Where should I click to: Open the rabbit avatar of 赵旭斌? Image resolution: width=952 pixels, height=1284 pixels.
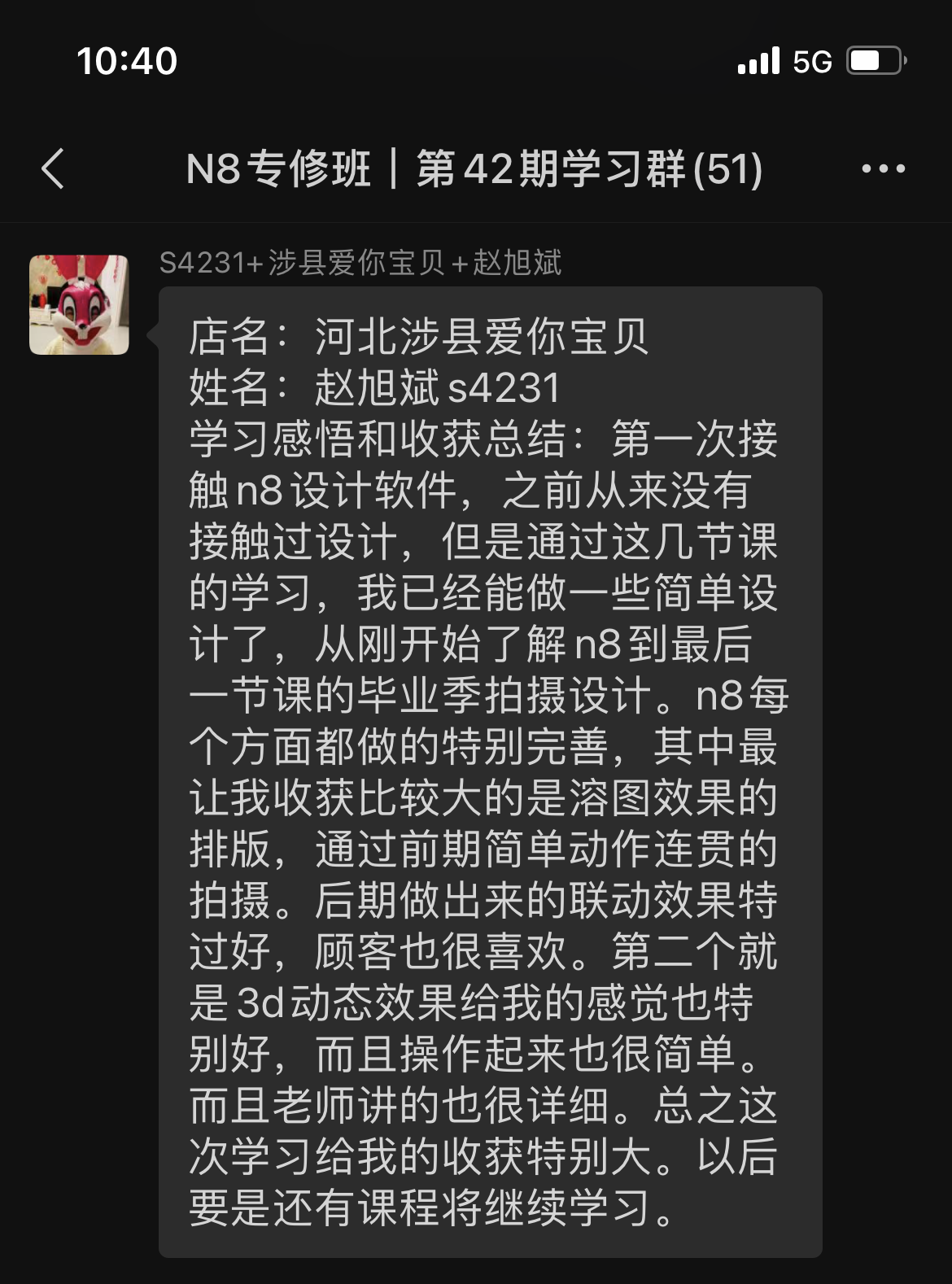coord(79,305)
